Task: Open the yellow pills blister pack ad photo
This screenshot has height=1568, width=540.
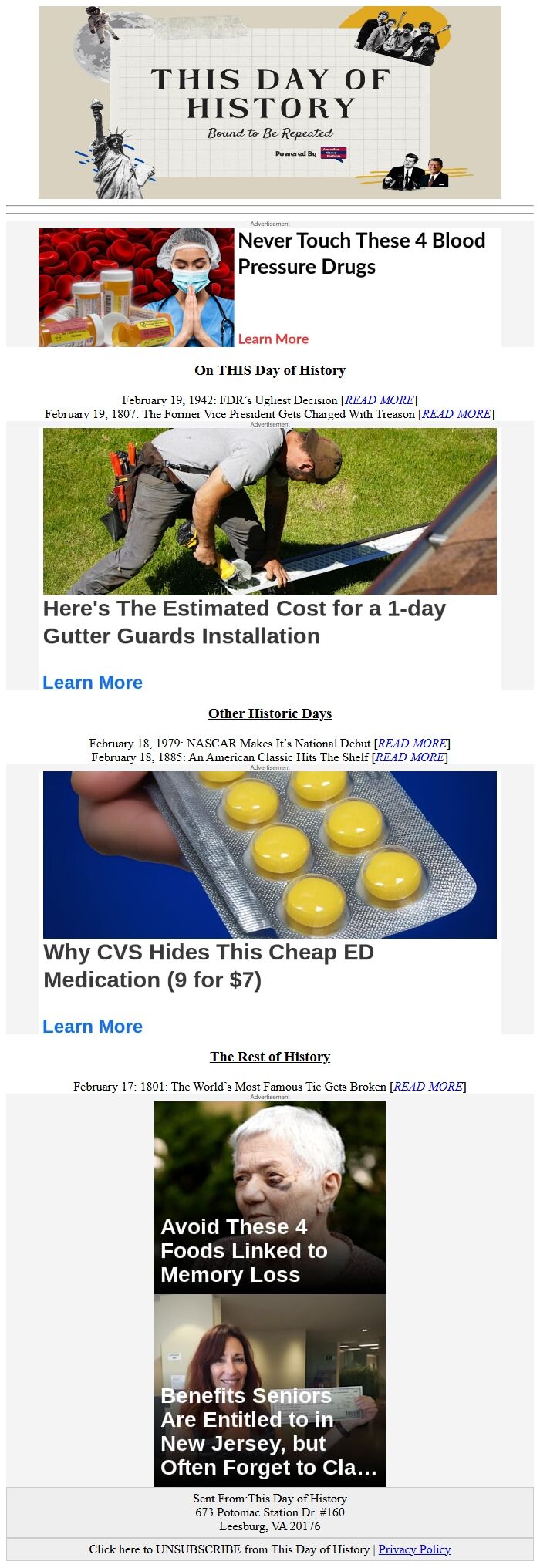Action: pos(270,855)
